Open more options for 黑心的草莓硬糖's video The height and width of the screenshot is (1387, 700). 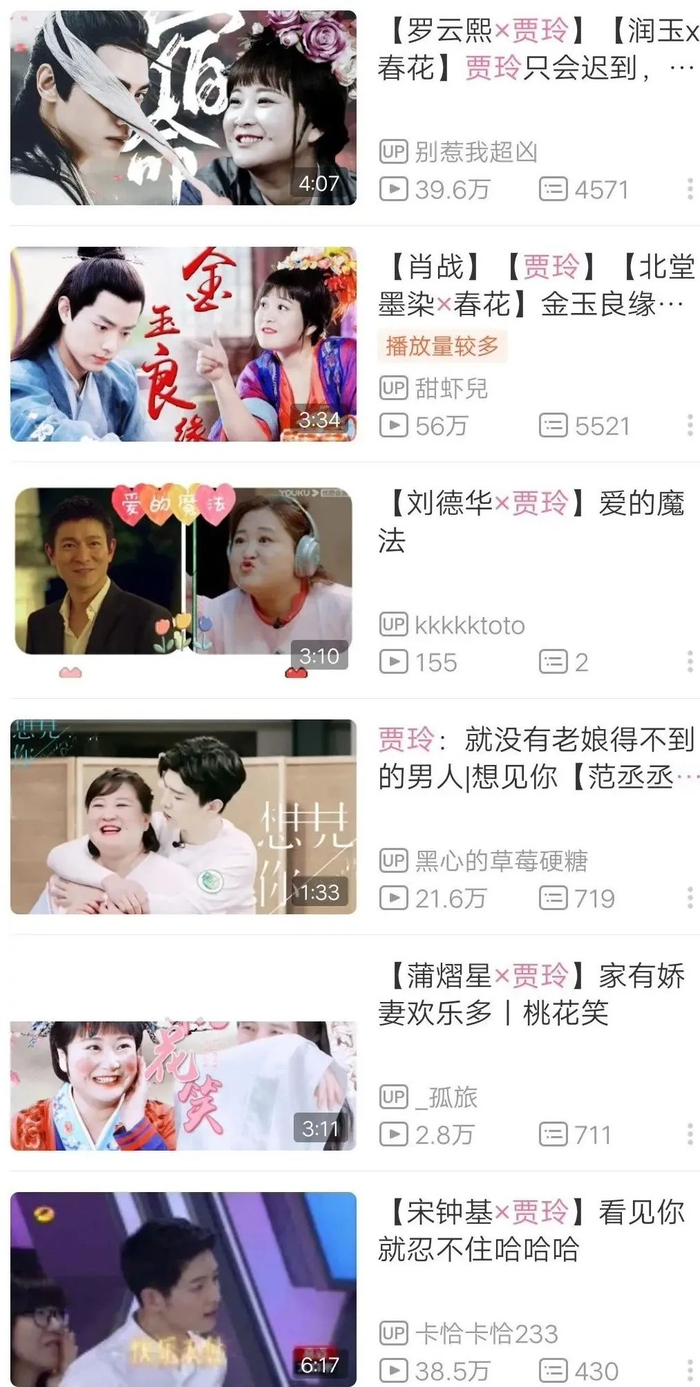pyautogui.click(x=689, y=898)
